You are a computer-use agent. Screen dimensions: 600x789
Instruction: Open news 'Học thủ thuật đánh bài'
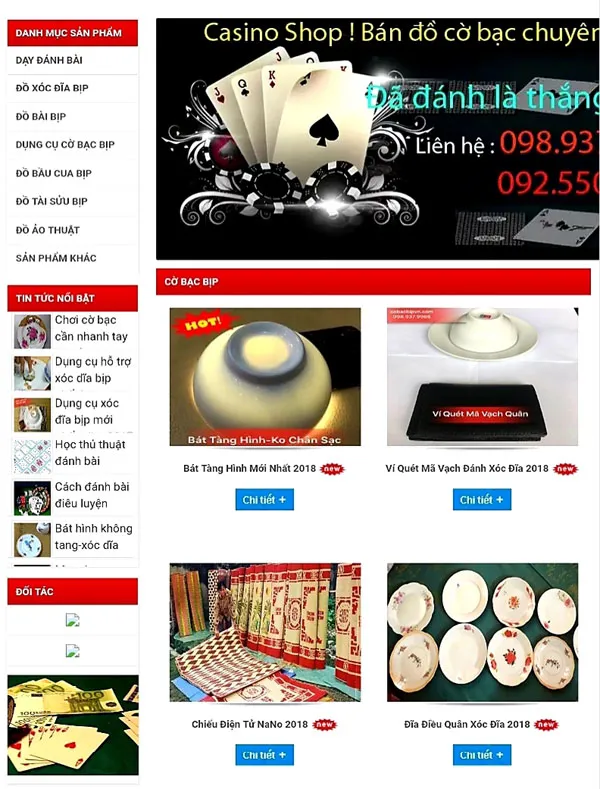click(x=90, y=453)
